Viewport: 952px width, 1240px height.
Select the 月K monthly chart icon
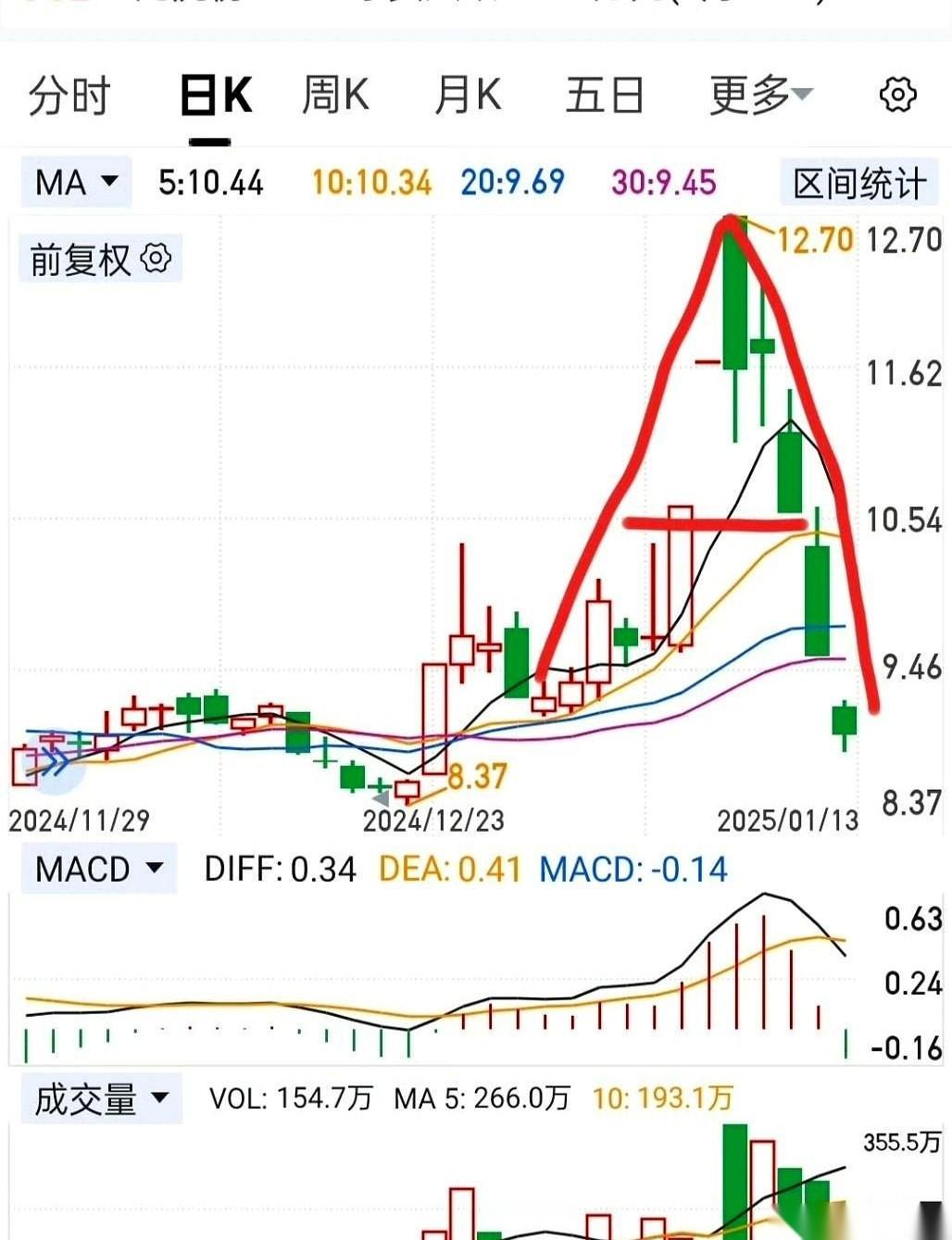click(x=468, y=94)
